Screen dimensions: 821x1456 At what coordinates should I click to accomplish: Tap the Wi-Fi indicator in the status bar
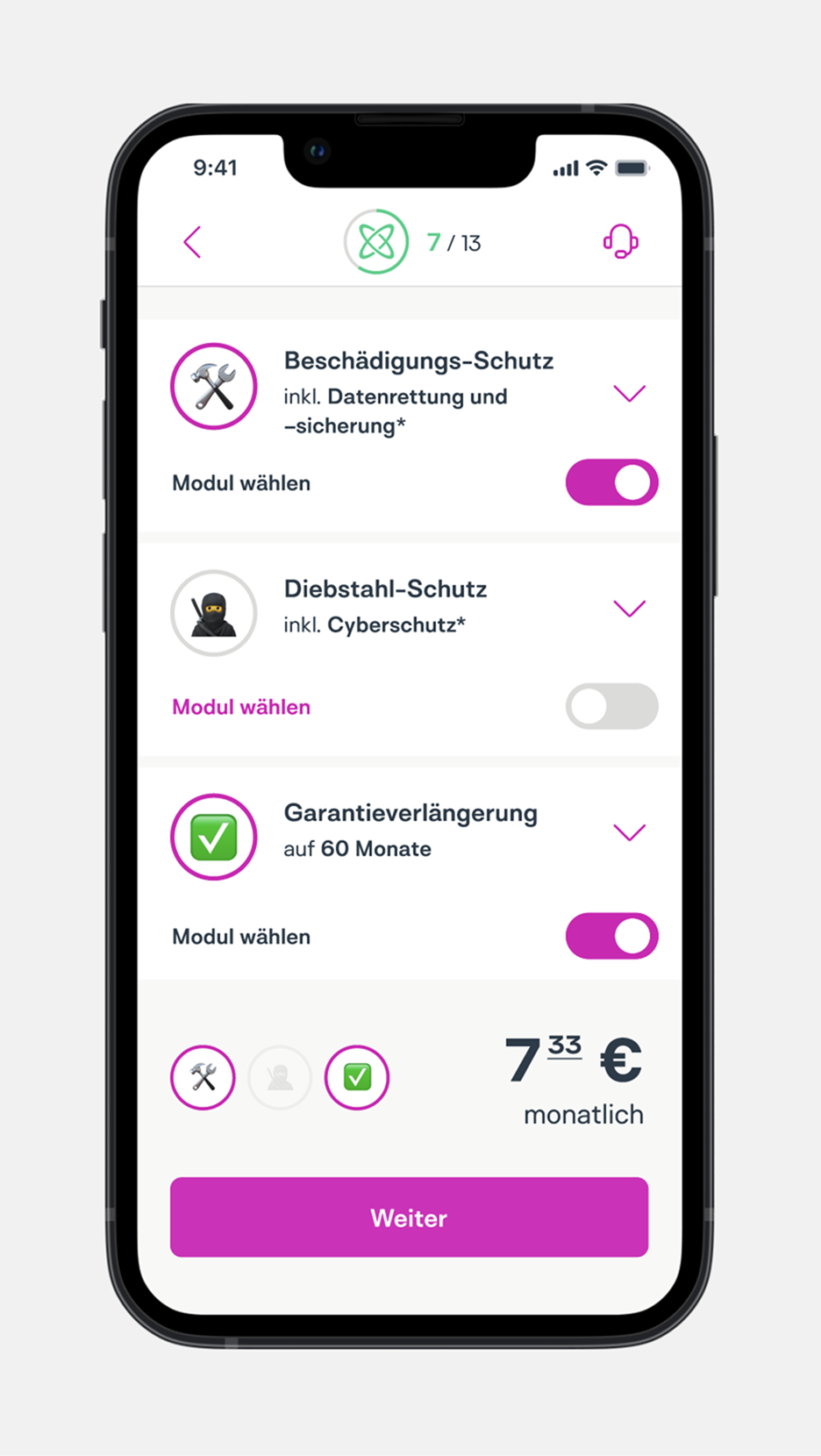pyautogui.click(x=595, y=167)
